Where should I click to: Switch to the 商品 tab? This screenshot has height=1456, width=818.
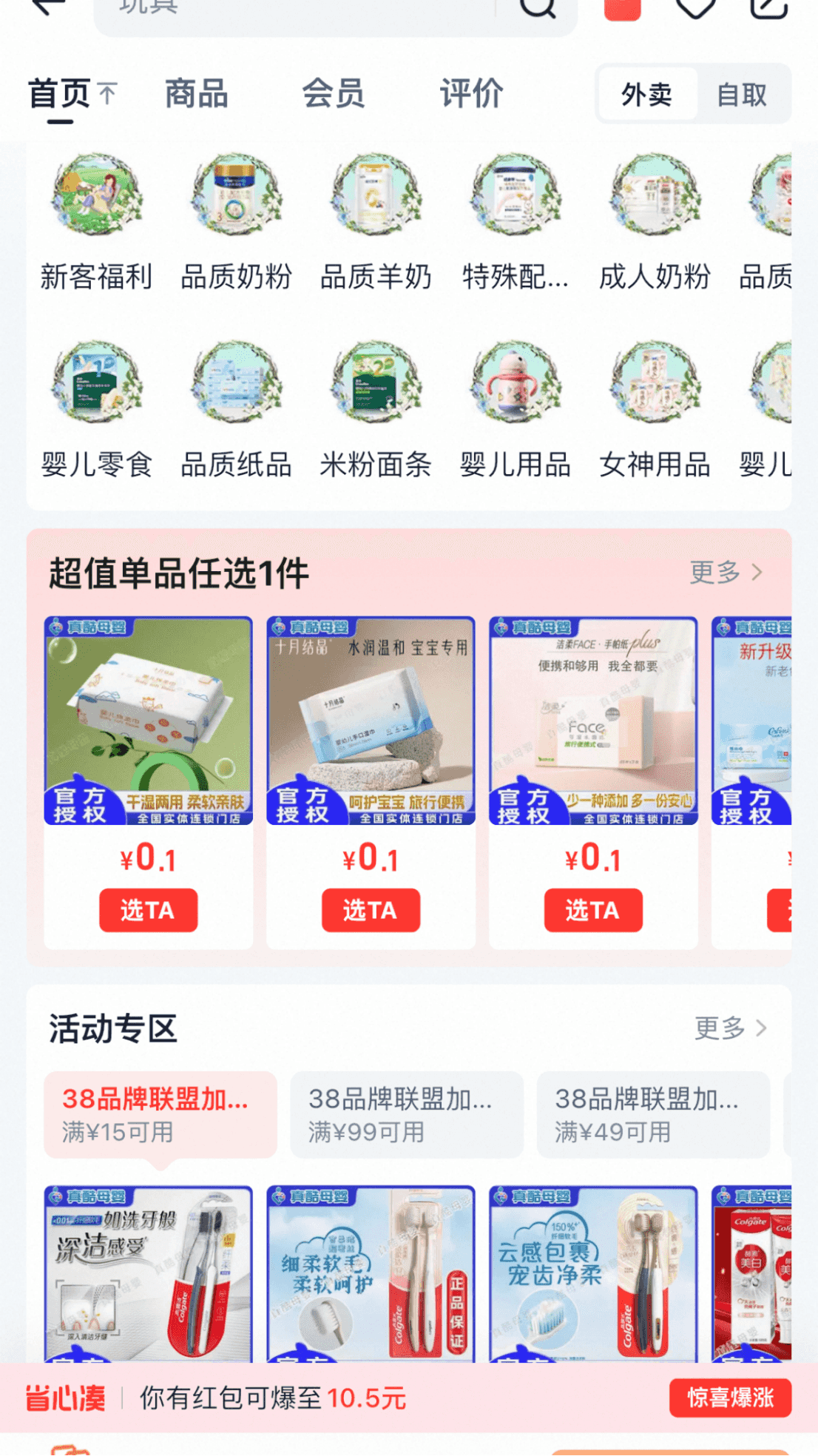196,95
